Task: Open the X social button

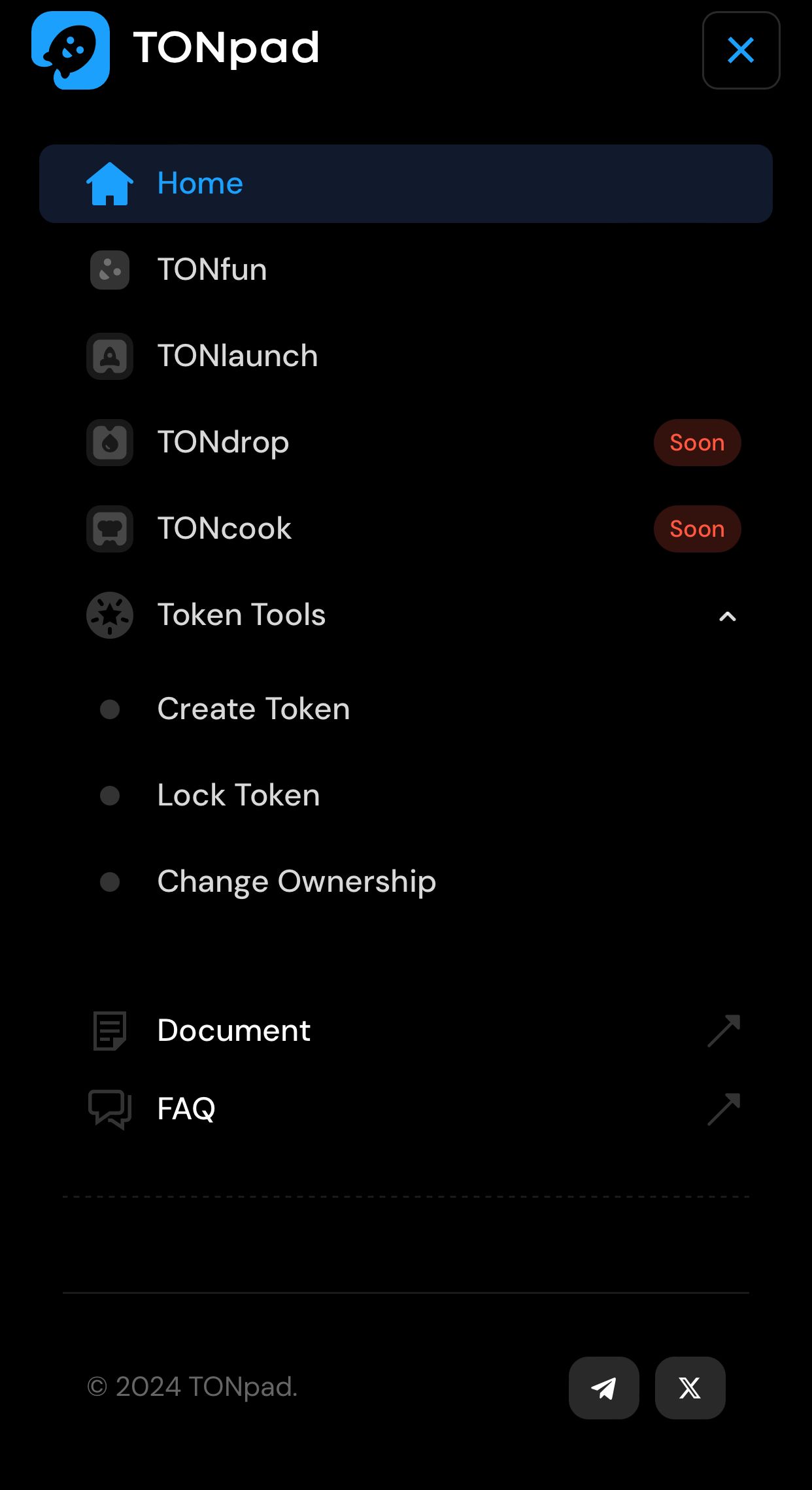Action: (690, 1387)
